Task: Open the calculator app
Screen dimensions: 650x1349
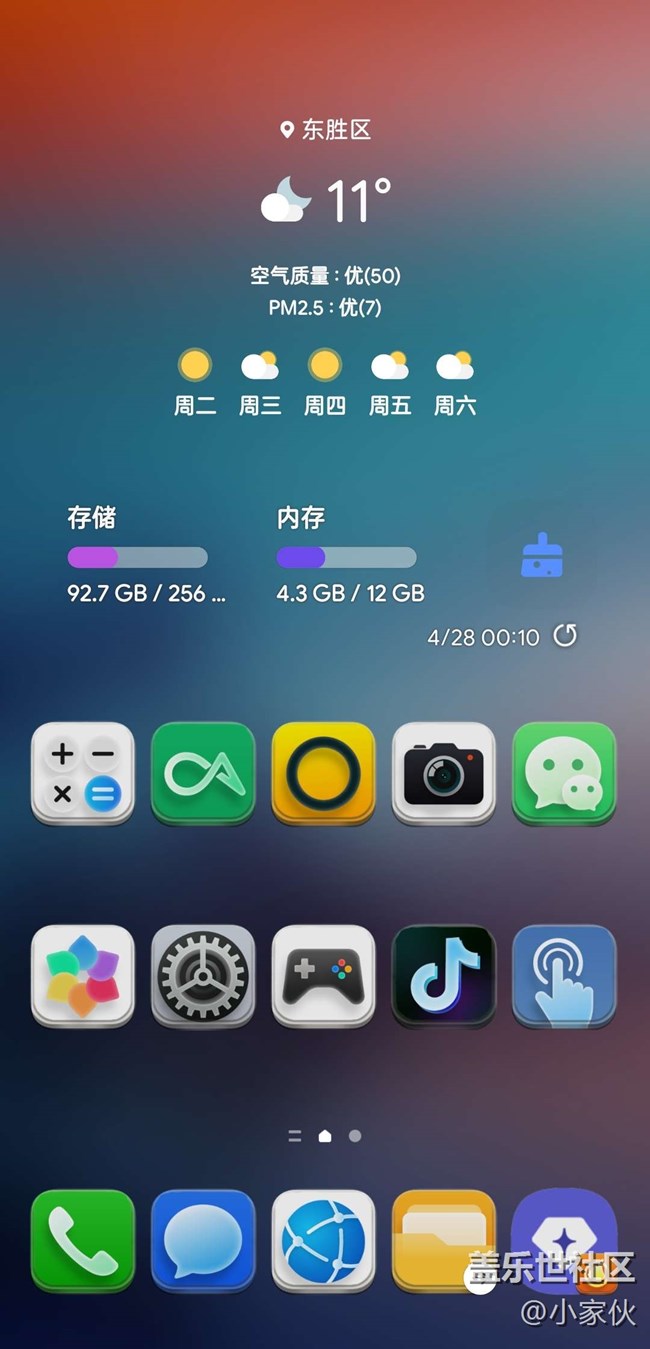Action: 83,773
